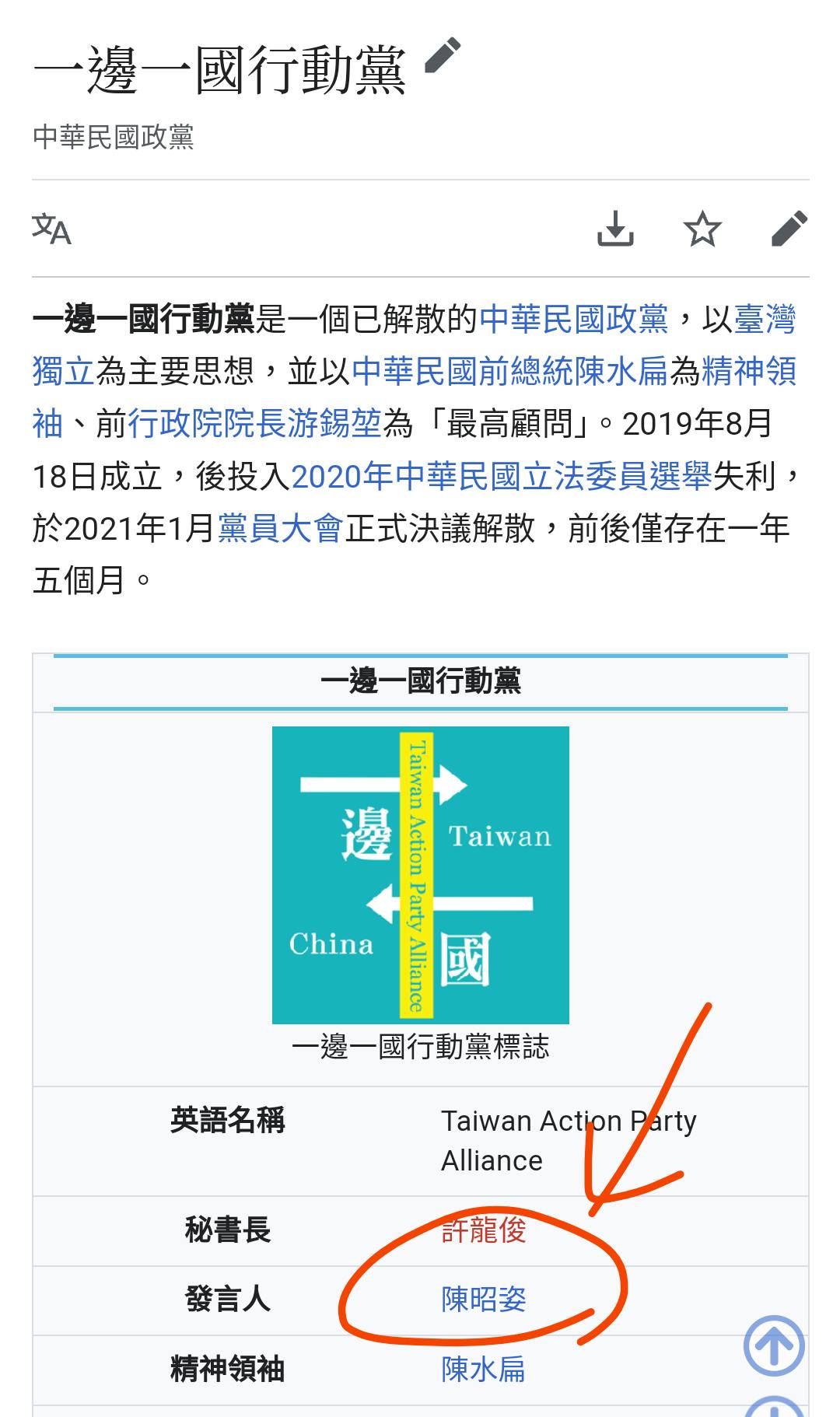Follow the 中華民國前總統陳水扁 link

coord(509,371)
